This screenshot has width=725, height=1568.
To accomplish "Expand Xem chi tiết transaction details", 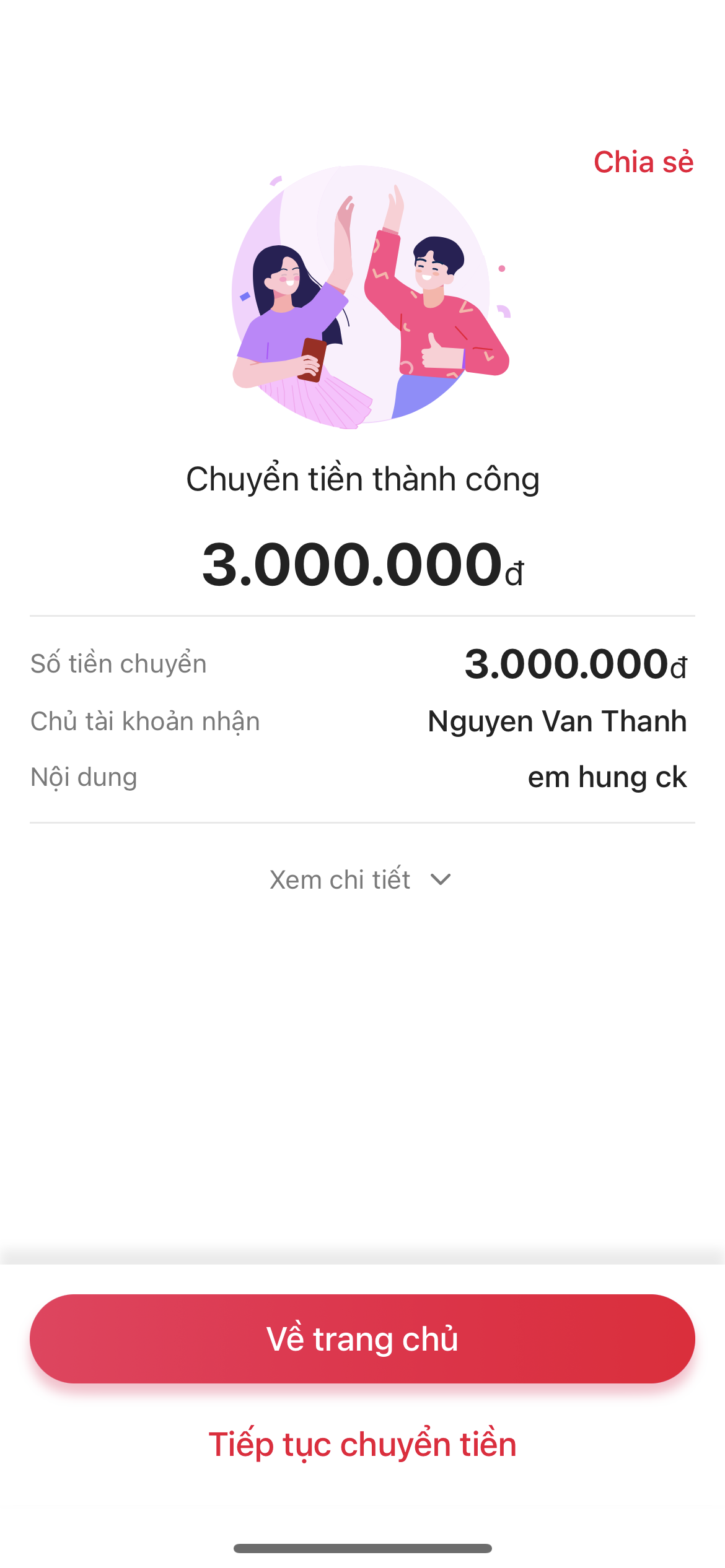I will click(x=361, y=880).
